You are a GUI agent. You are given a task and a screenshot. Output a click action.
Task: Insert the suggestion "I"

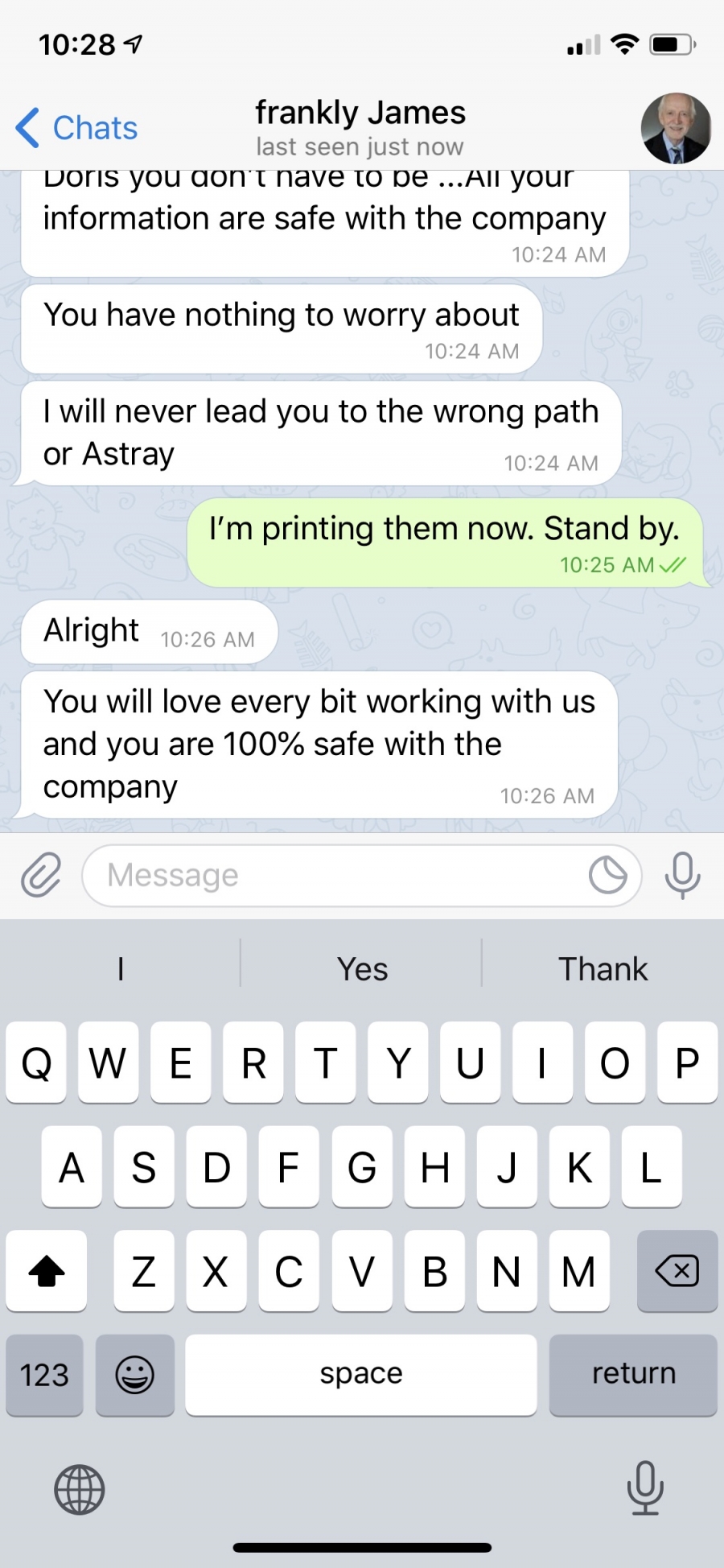(121, 969)
